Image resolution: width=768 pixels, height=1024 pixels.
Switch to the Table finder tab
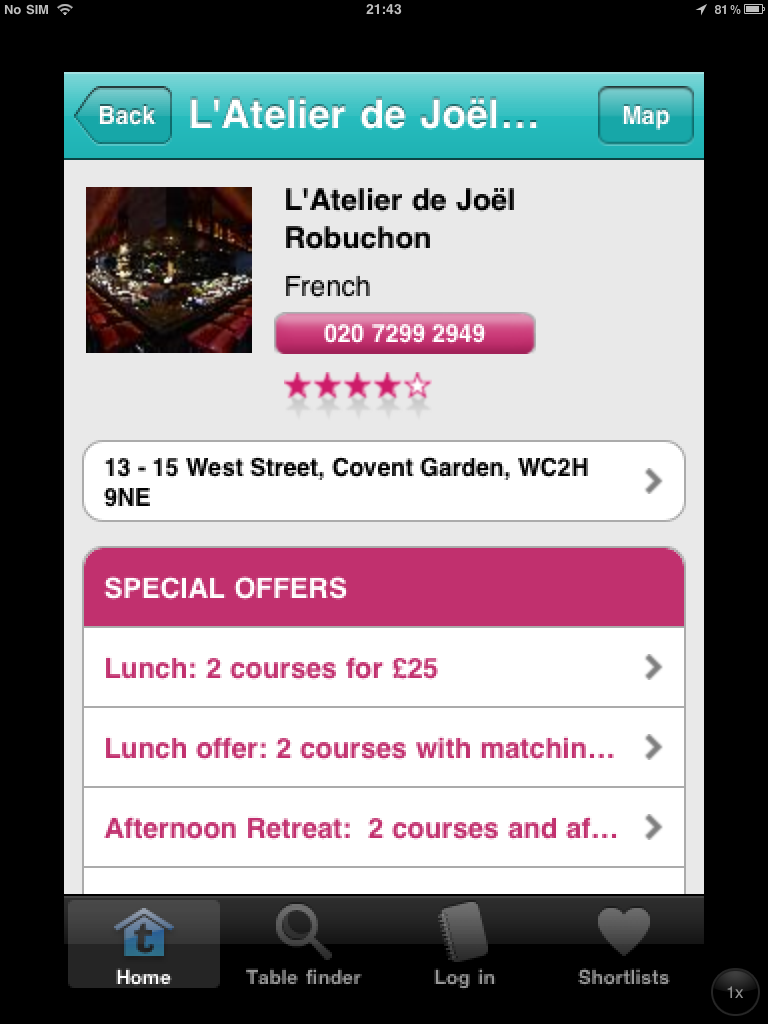[x=303, y=945]
